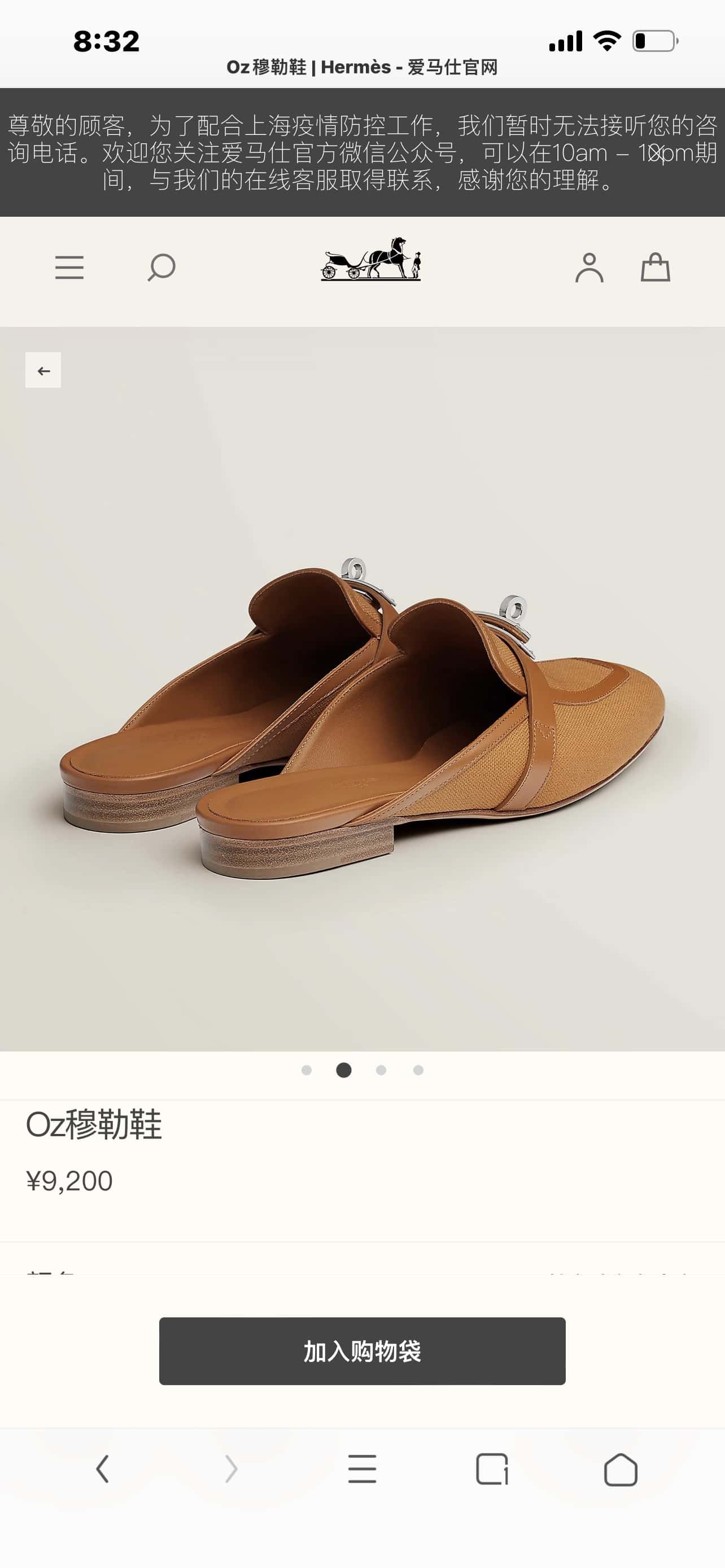This screenshot has width=725, height=1568.
Task: Open the shopping bag
Action: pyautogui.click(x=656, y=267)
